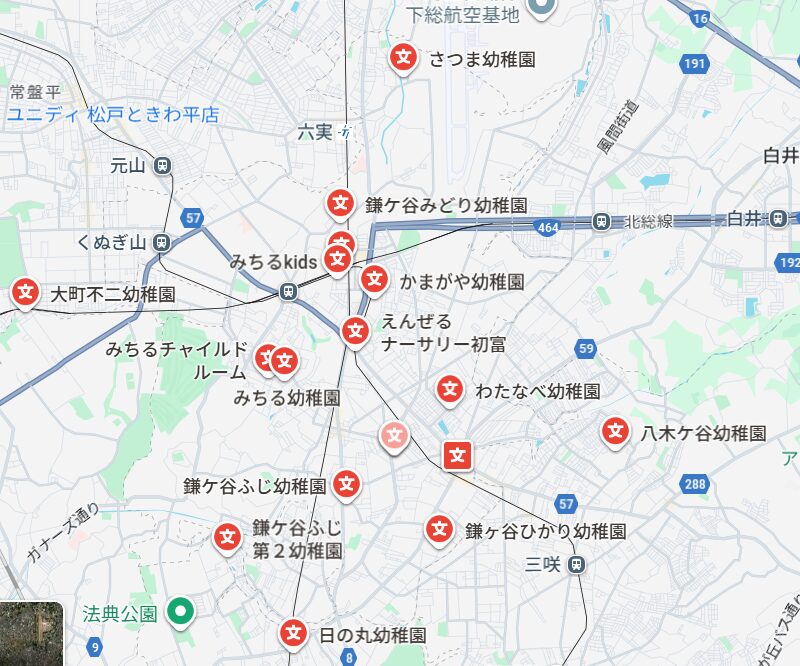Tap the 三咲 station icon

[x=575, y=564]
